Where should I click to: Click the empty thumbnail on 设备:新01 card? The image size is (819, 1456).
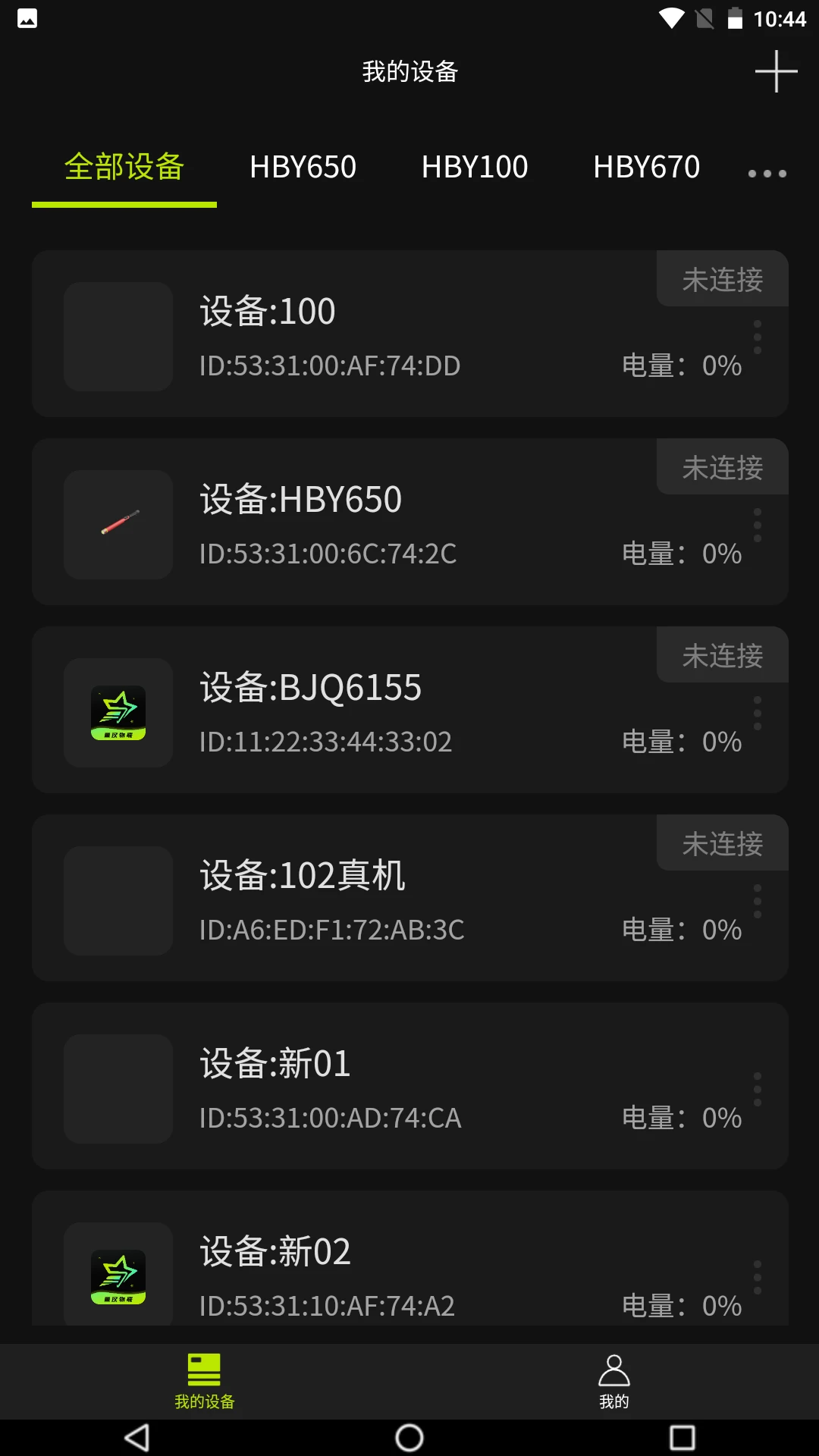click(x=118, y=1088)
